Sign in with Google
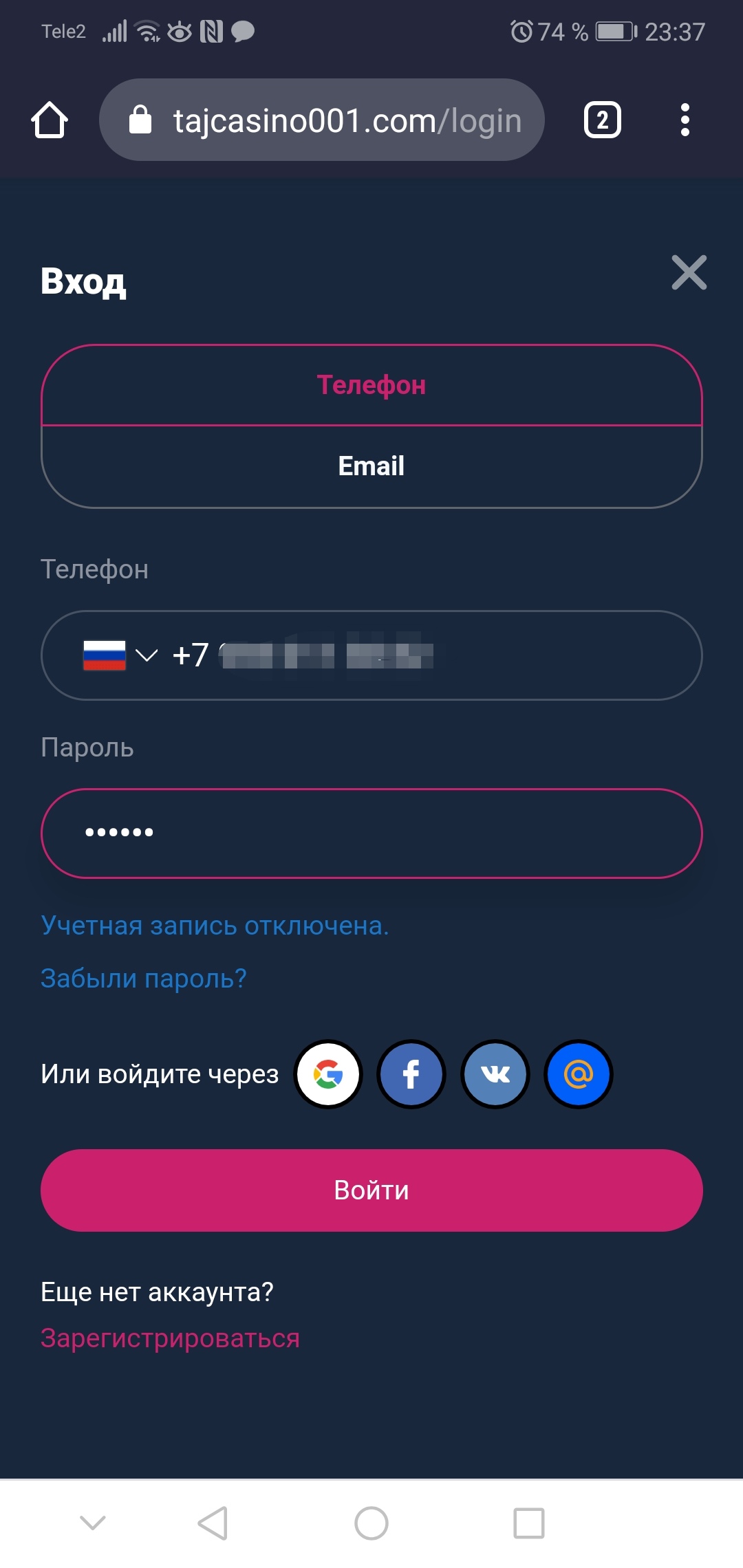Viewport: 743px width, 1568px height. [x=328, y=1074]
